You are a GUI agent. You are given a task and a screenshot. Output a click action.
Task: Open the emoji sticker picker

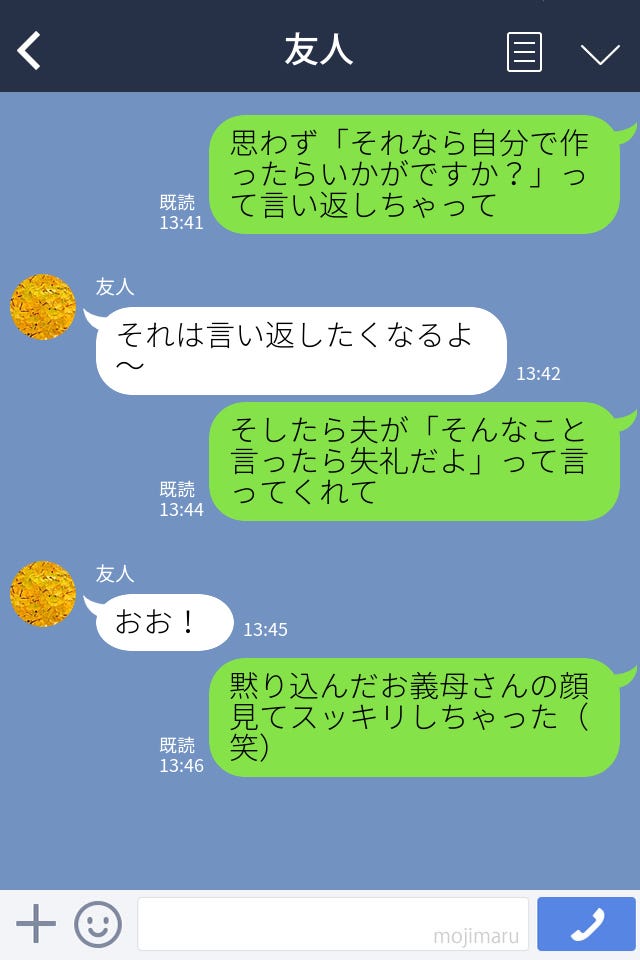point(98,924)
